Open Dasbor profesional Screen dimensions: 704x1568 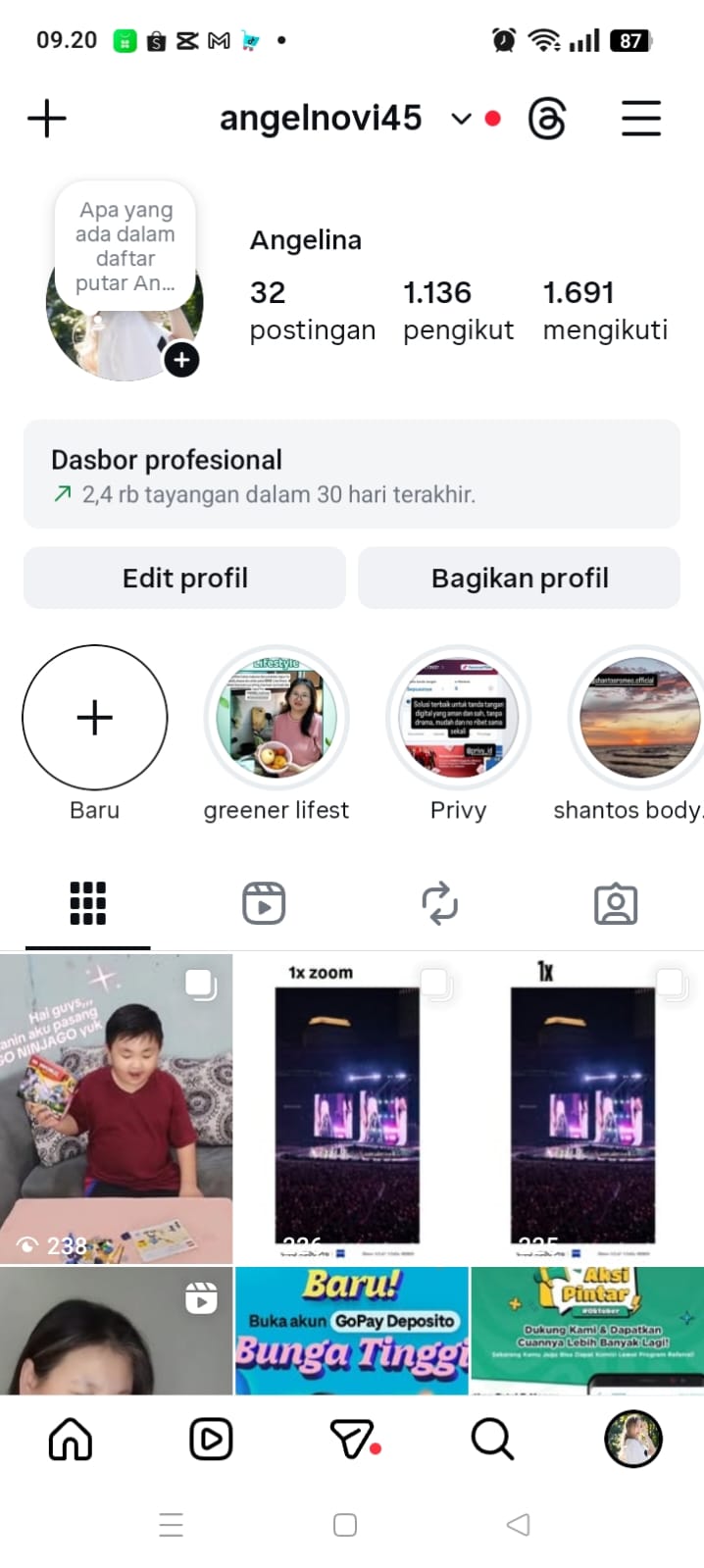pos(351,475)
